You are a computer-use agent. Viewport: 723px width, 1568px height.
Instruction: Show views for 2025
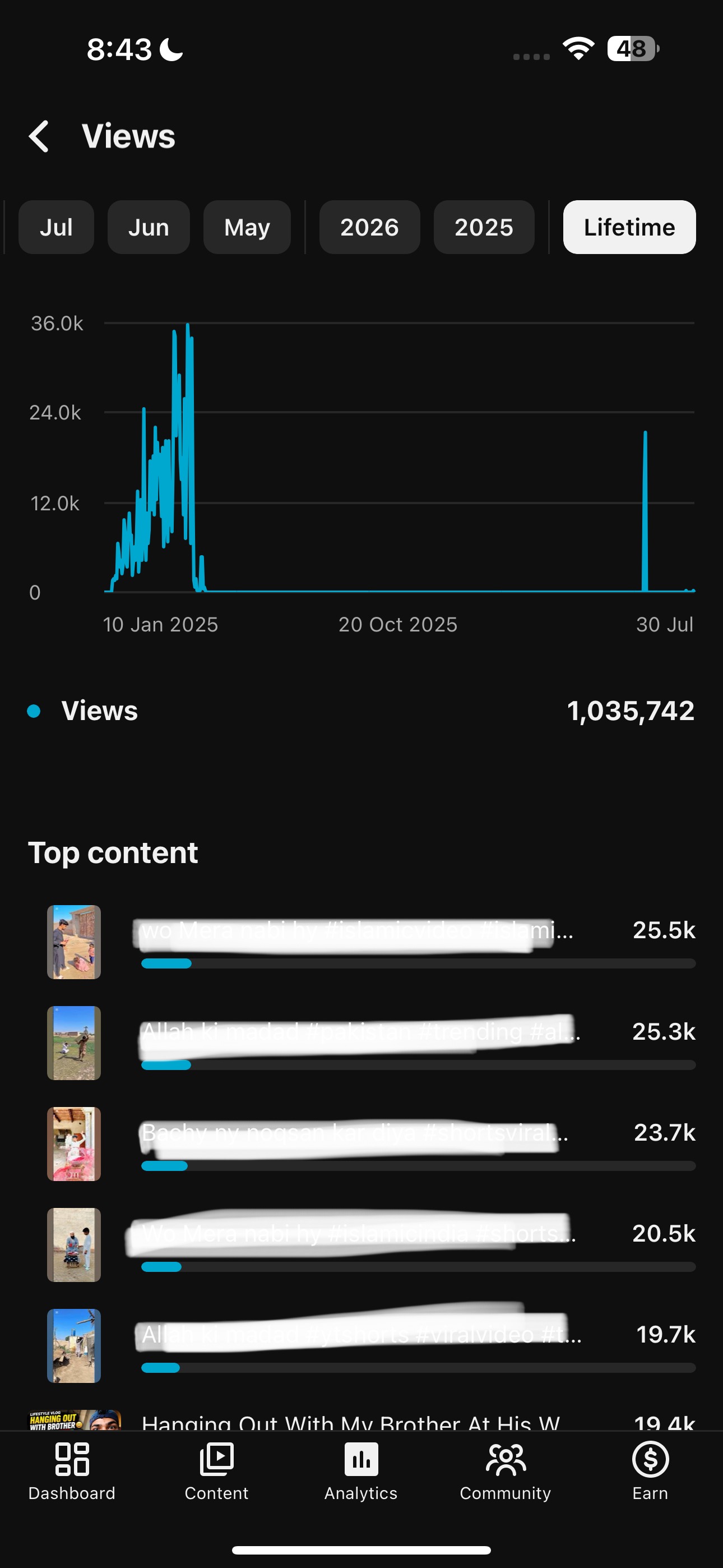[x=484, y=227]
